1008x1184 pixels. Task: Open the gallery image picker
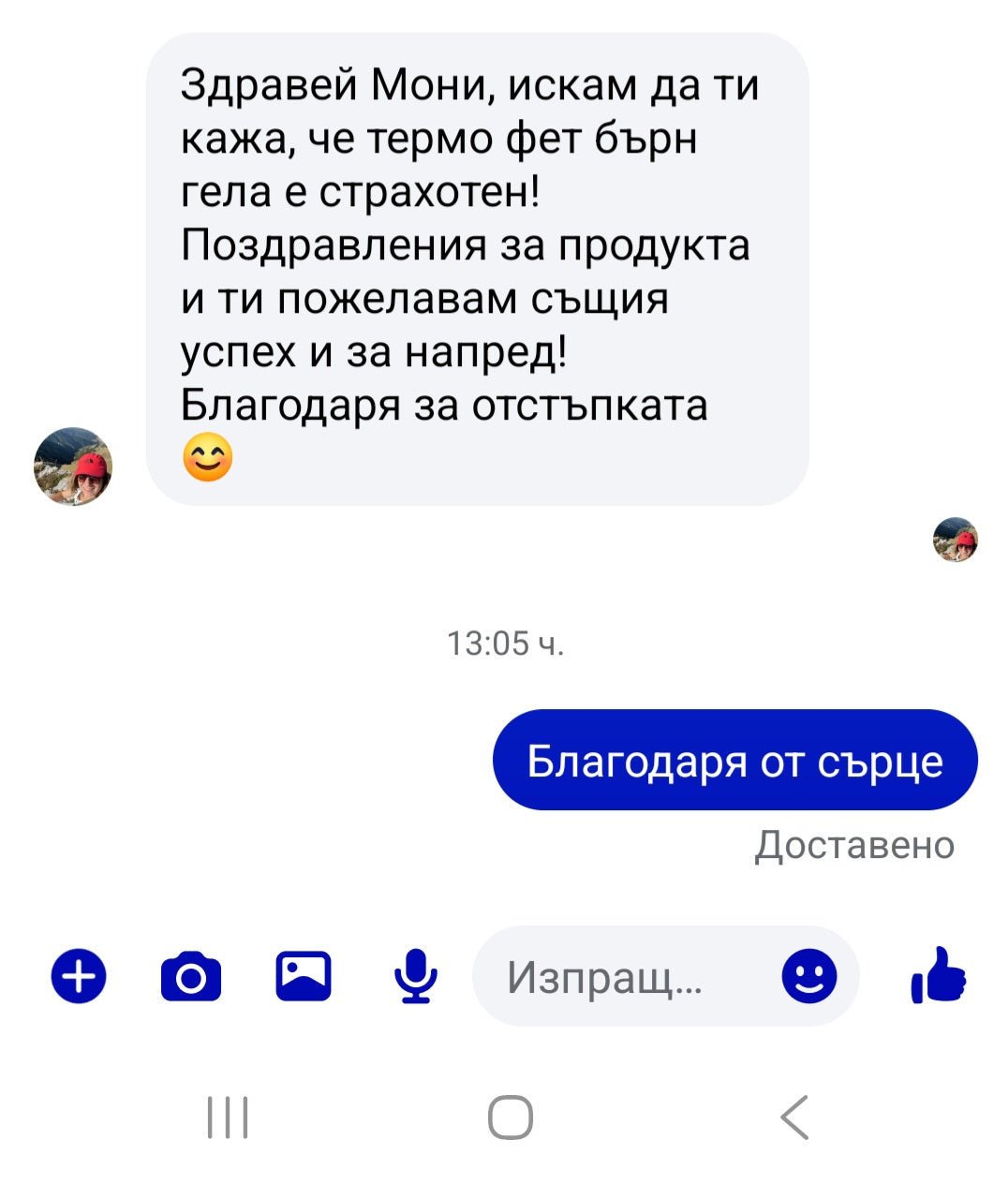tap(304, 976)
